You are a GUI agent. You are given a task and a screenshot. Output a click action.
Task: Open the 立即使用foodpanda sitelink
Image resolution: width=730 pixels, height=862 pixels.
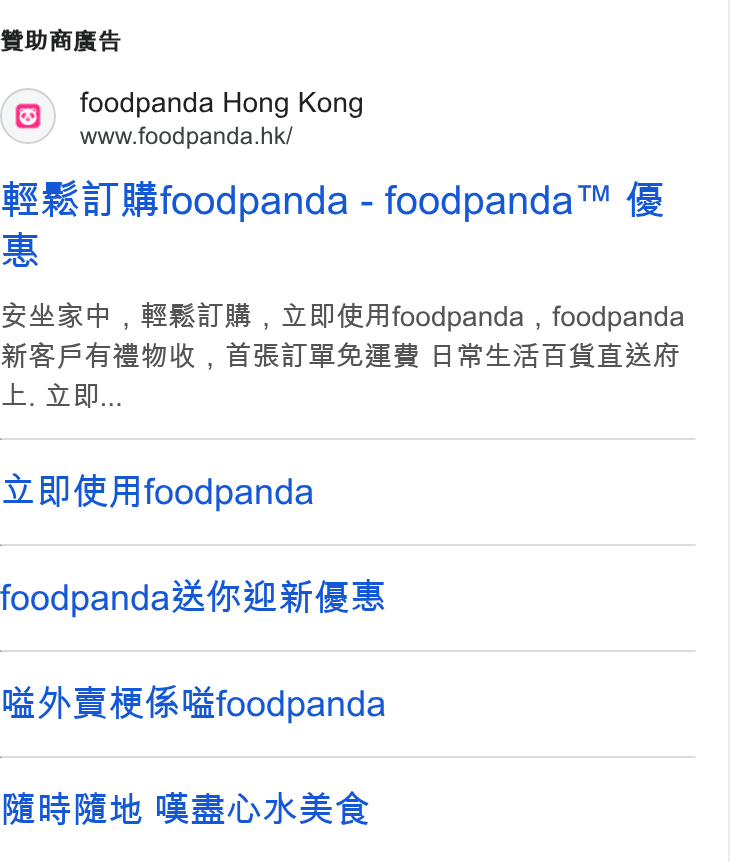158,491
